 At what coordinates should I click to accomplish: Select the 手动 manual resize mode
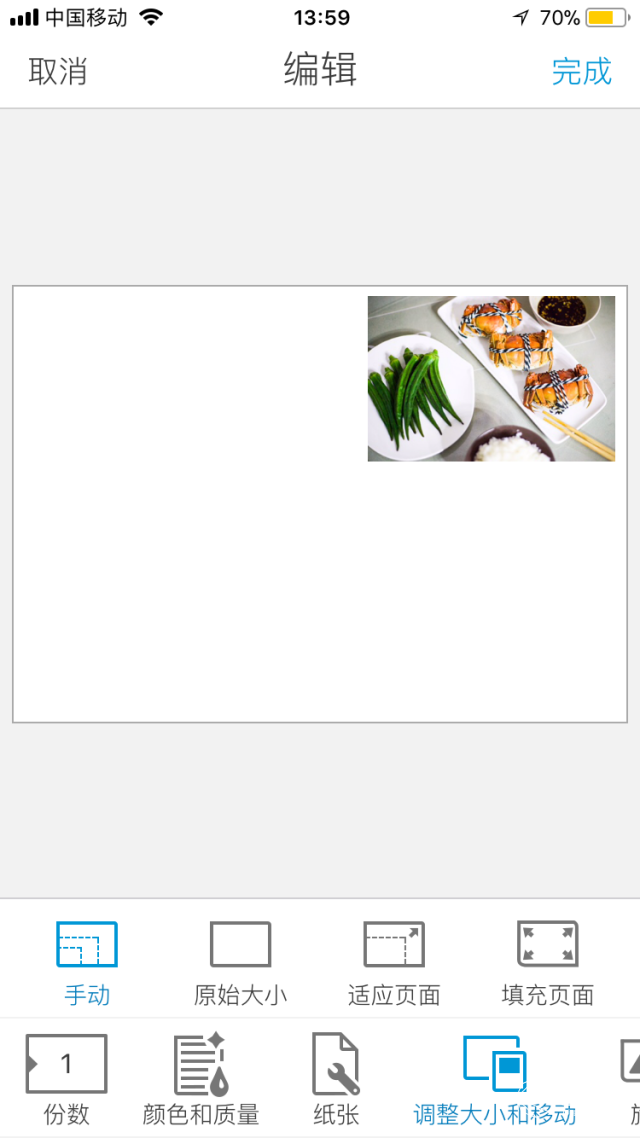(87, 961)
